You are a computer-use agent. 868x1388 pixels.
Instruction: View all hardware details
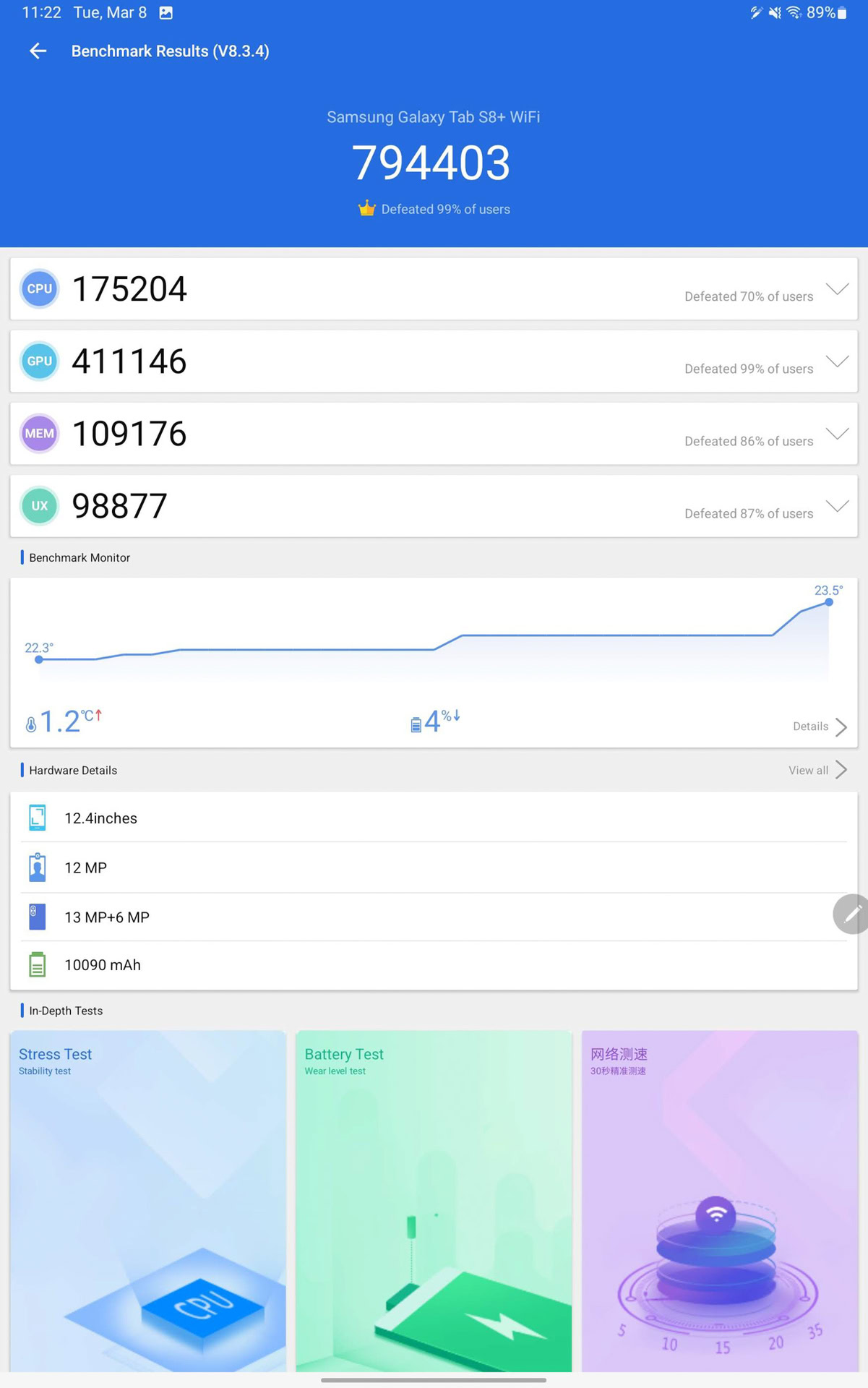click(x=817, y=770)
